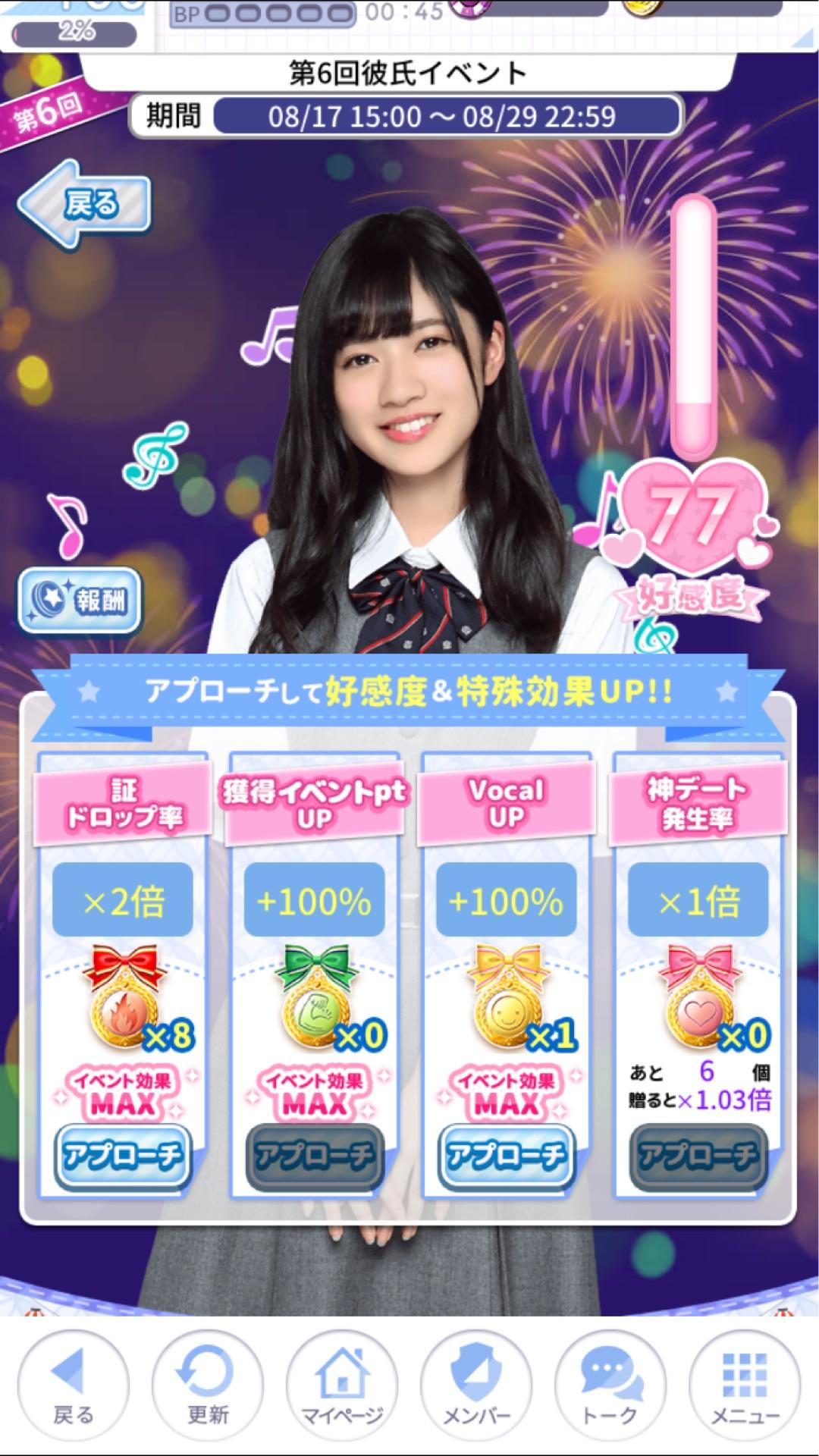The width and height of the screenshot is (819, 1456).
Task: Open the 報酬 rewards button
Action: pos(80,601)
